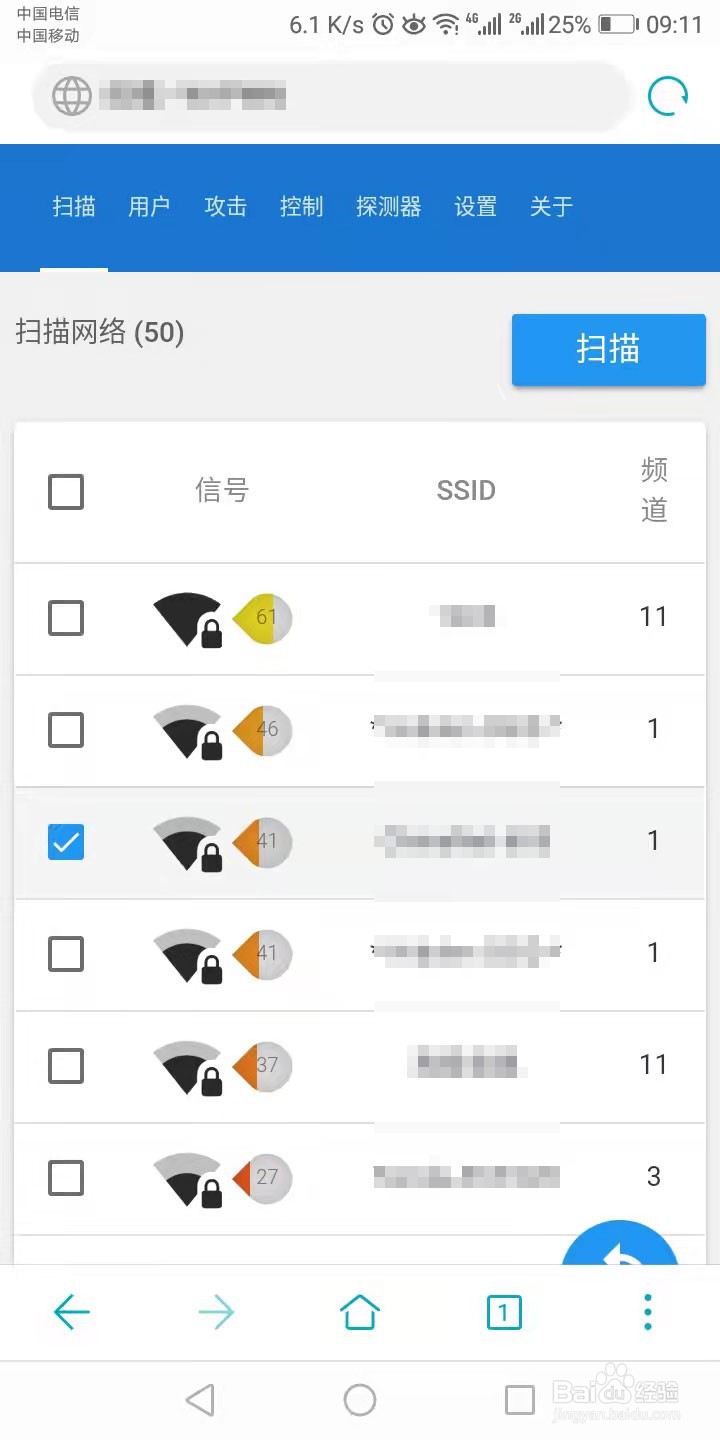720x1440 pixels.
Task: Go to the 用户 tab
Action: [149, 207]
